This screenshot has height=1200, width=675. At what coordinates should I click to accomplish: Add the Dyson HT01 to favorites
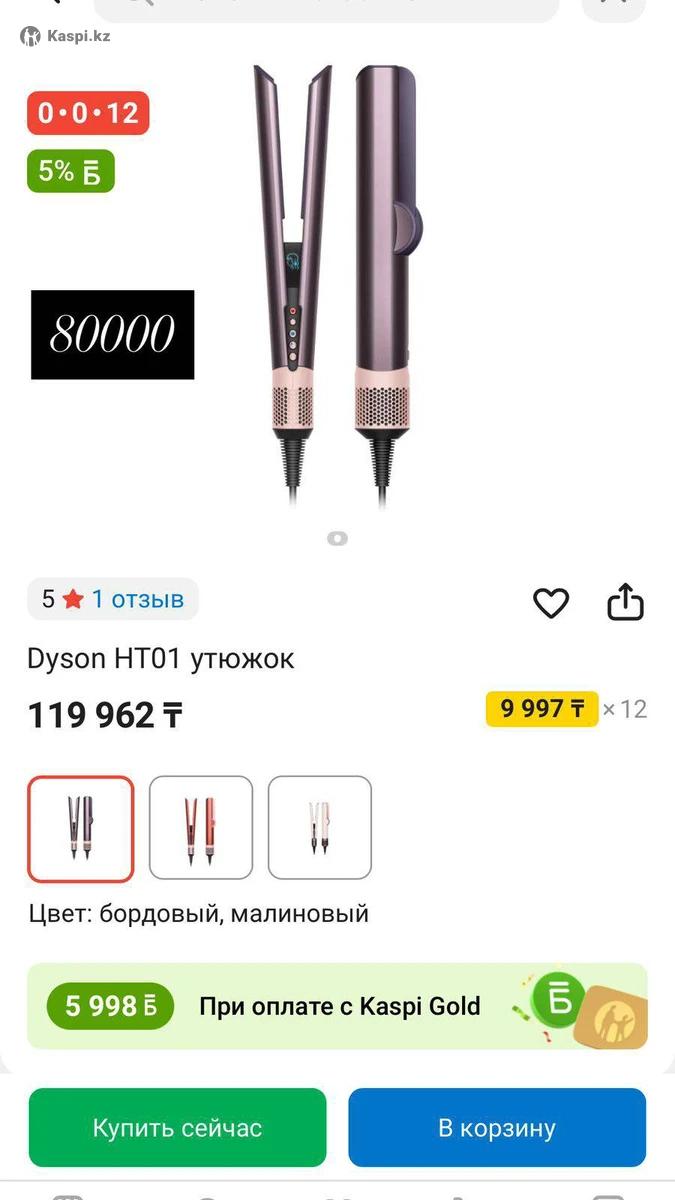(x=550, y=603)
